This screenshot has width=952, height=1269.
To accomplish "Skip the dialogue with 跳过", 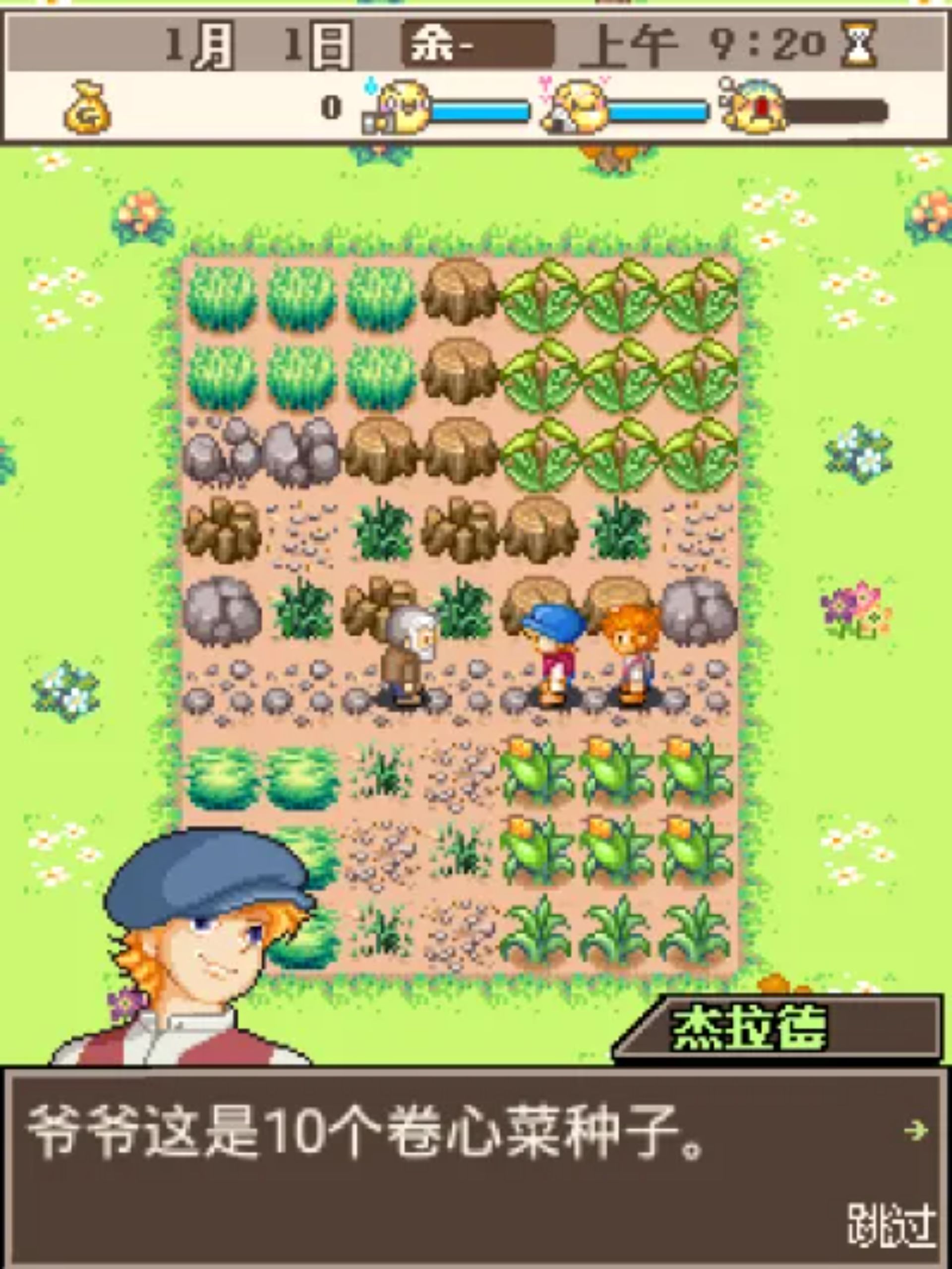I will [892, 1225].
